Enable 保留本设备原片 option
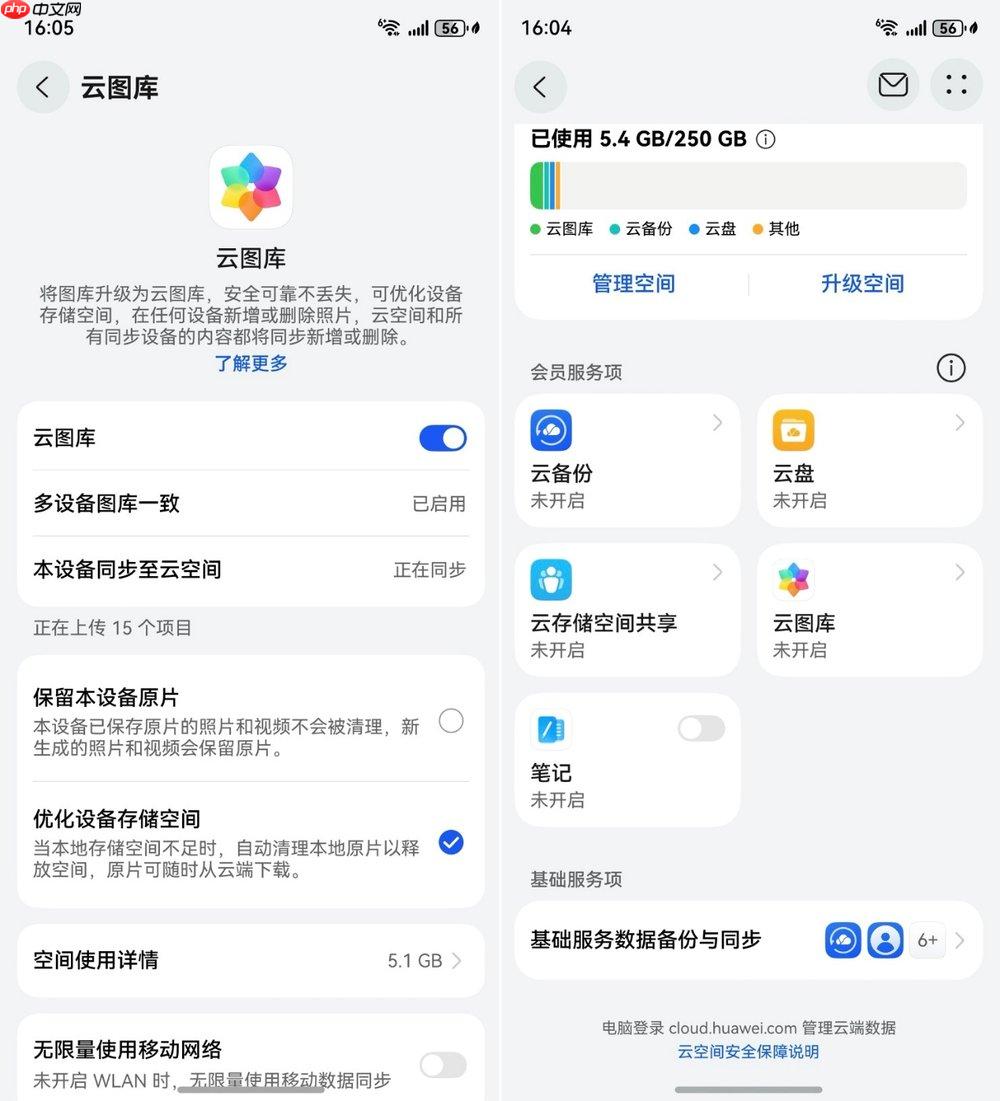The width and height of the screenshot is (1000, 1101). (x=451, y=721)
